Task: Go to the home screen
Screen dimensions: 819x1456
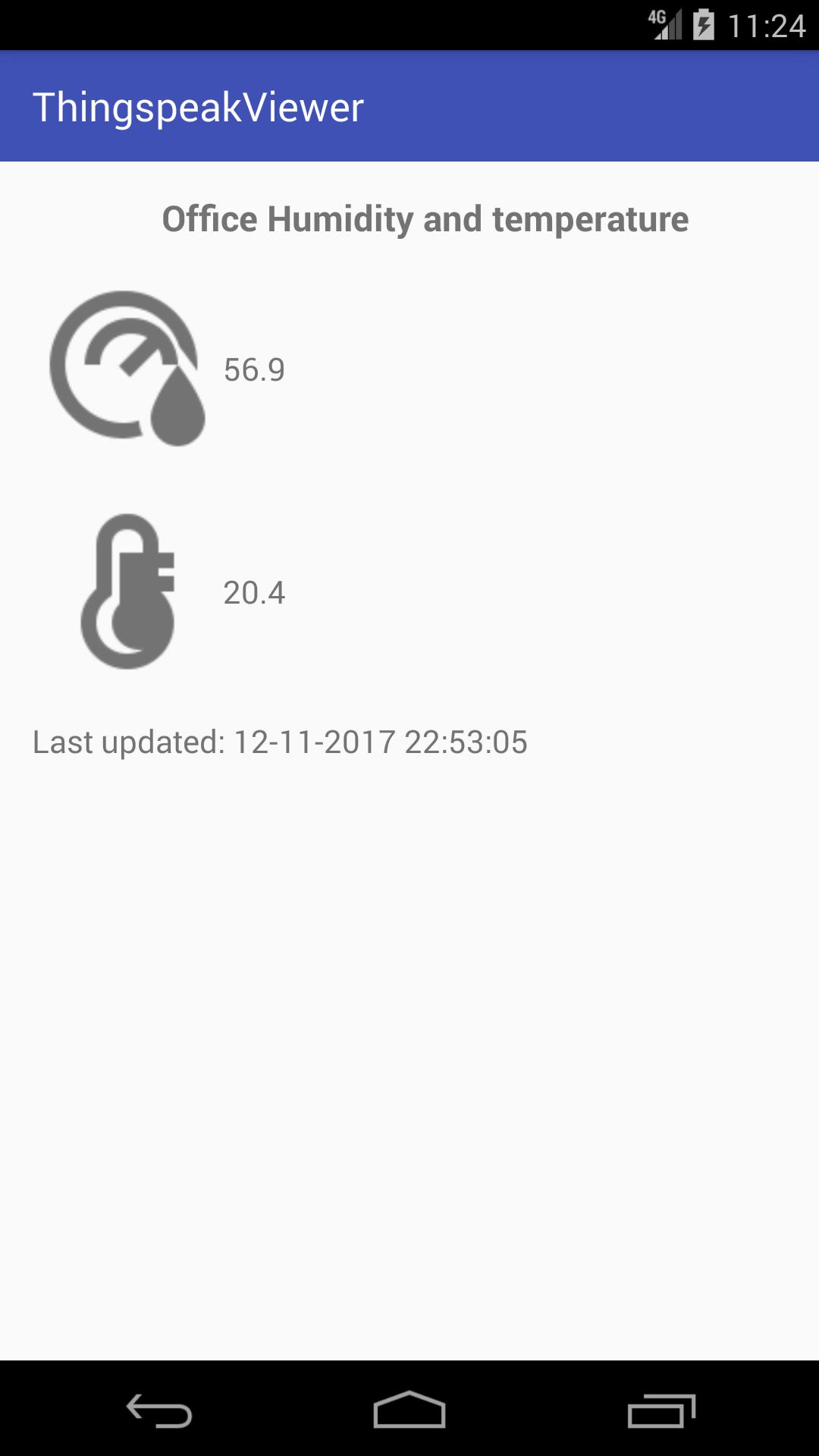Action: [x=409, y=1410]
